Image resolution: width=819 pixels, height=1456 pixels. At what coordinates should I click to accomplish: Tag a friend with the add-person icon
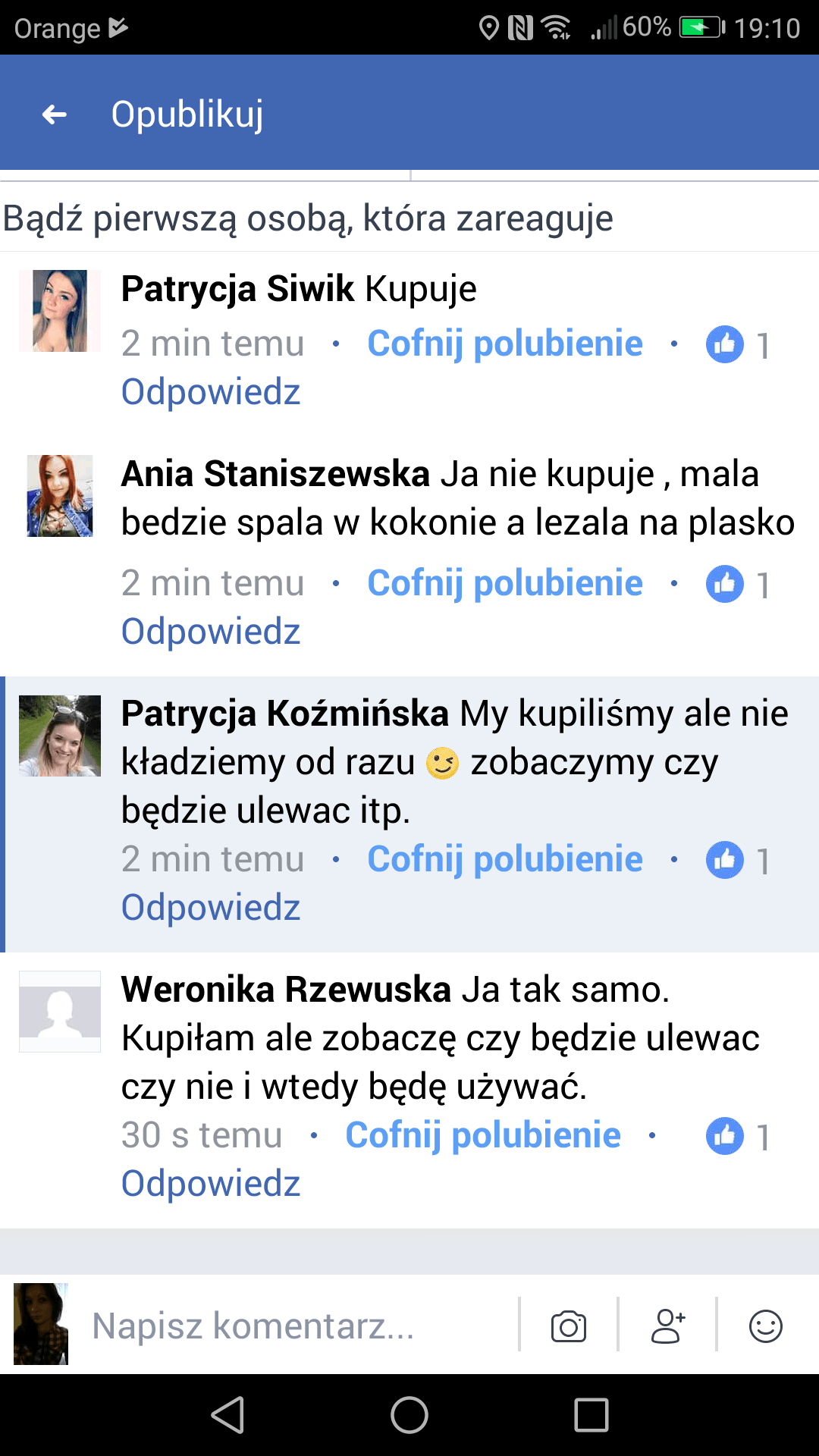coord(667,1326)
